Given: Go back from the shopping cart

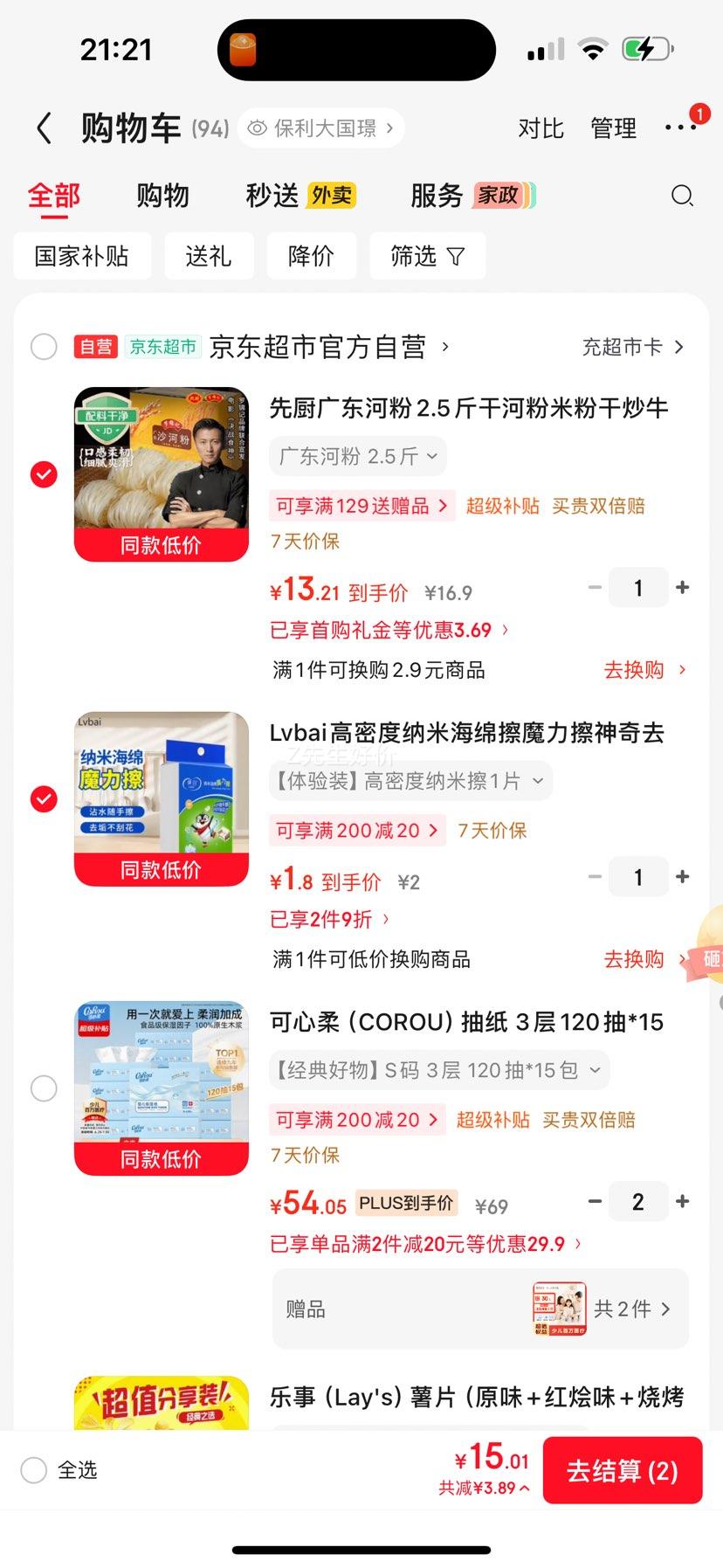Looking at the screenshot, I should pyautogui.click(x=44, y=128).
